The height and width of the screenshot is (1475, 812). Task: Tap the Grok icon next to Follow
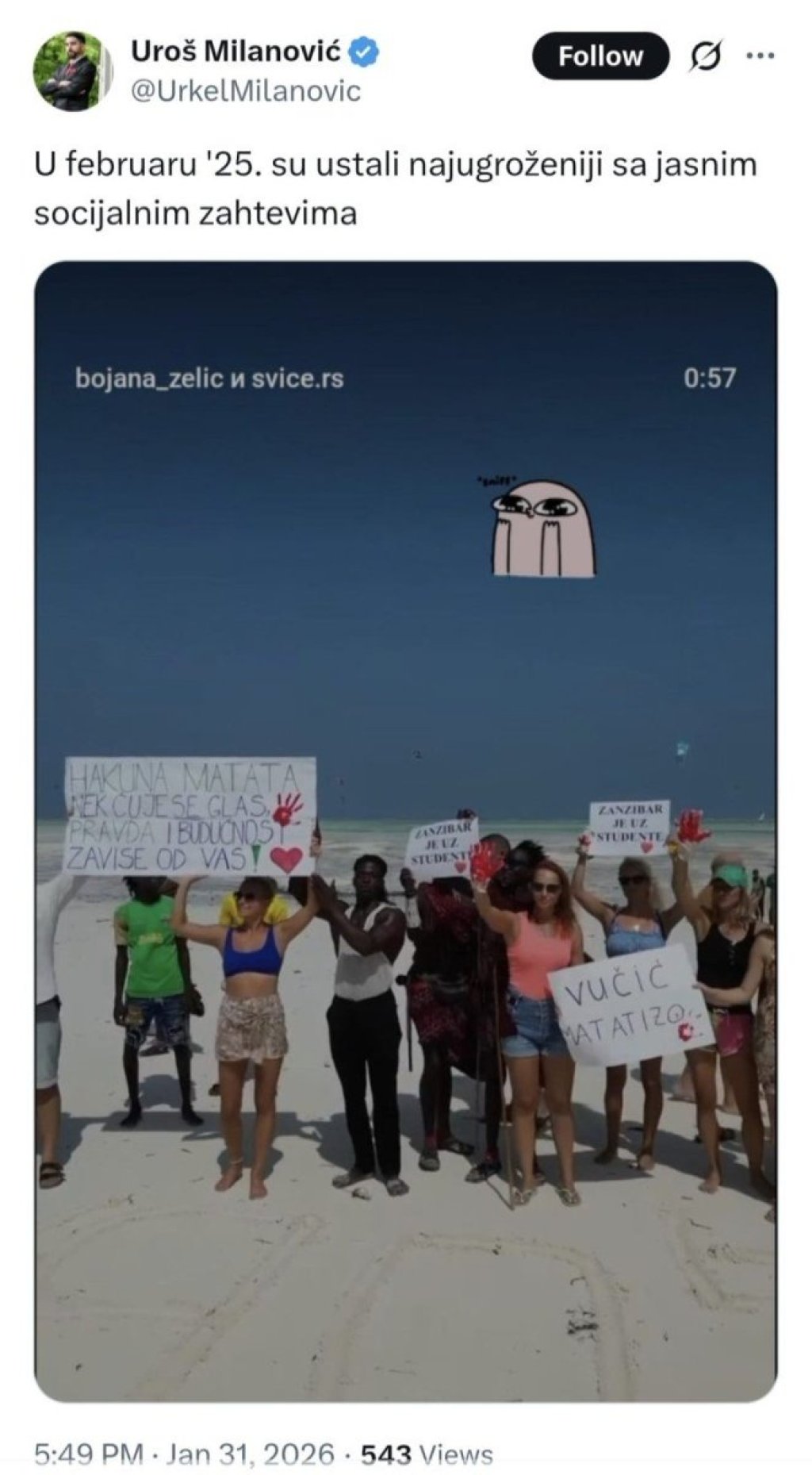706,56
